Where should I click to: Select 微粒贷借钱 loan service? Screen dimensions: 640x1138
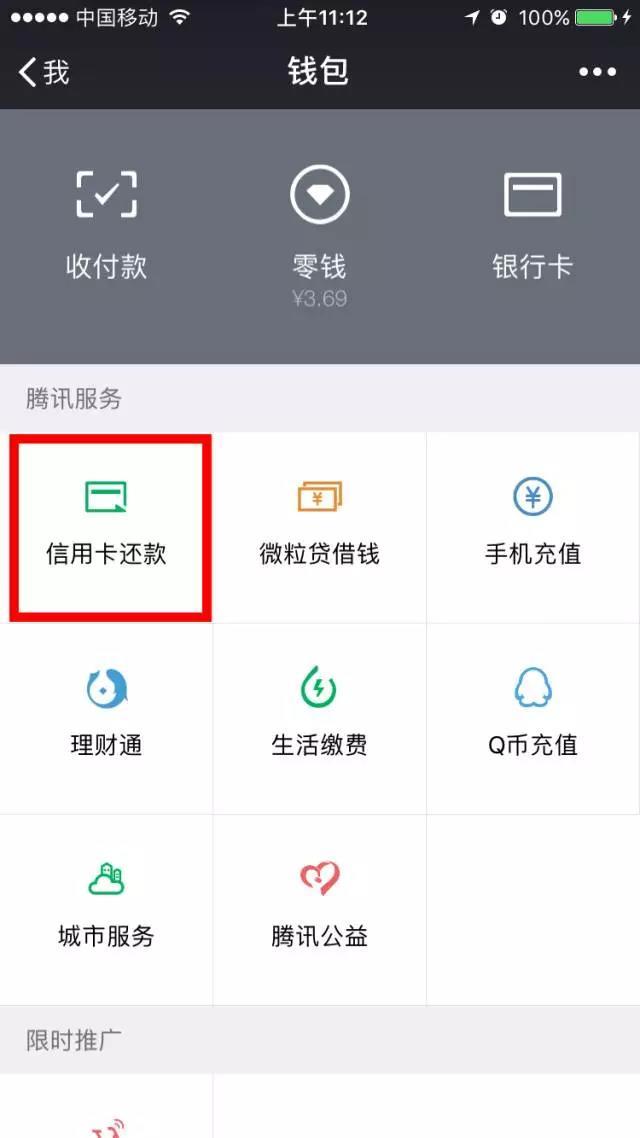coord(319,527)
